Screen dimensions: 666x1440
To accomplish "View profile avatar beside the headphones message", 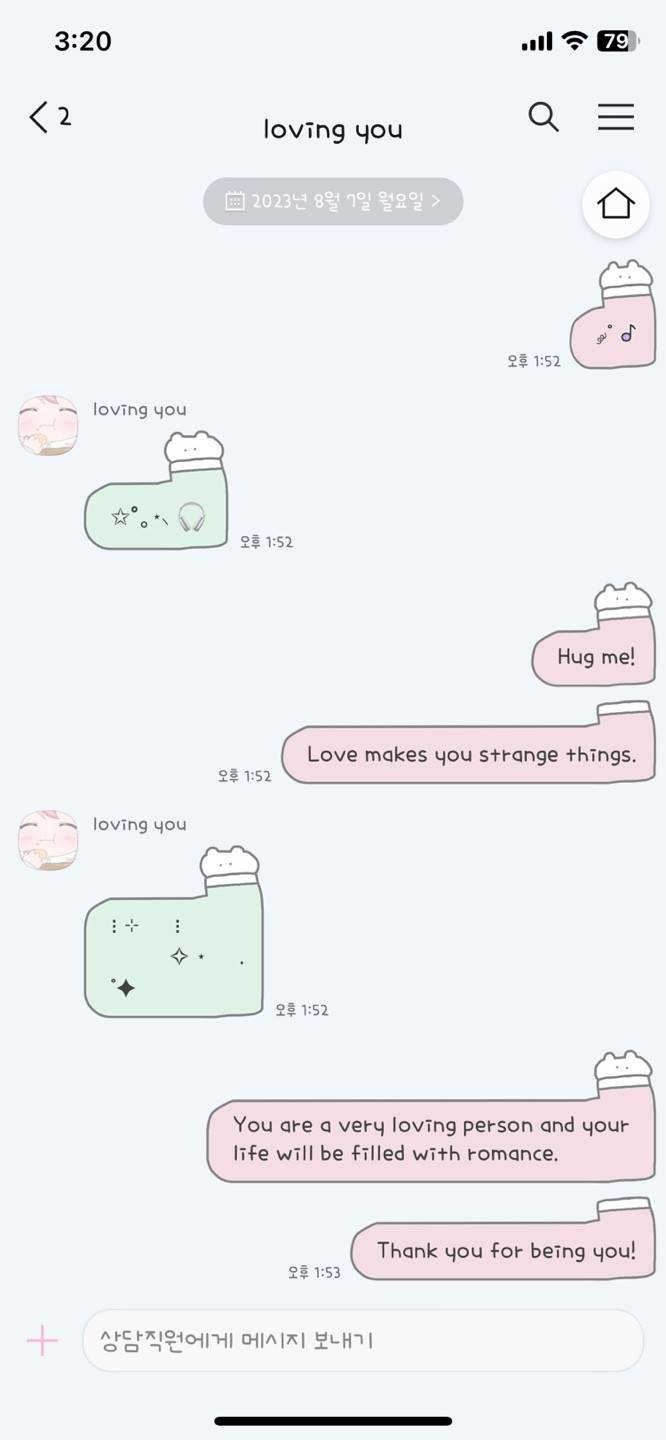I will click(x=48, y=426).
